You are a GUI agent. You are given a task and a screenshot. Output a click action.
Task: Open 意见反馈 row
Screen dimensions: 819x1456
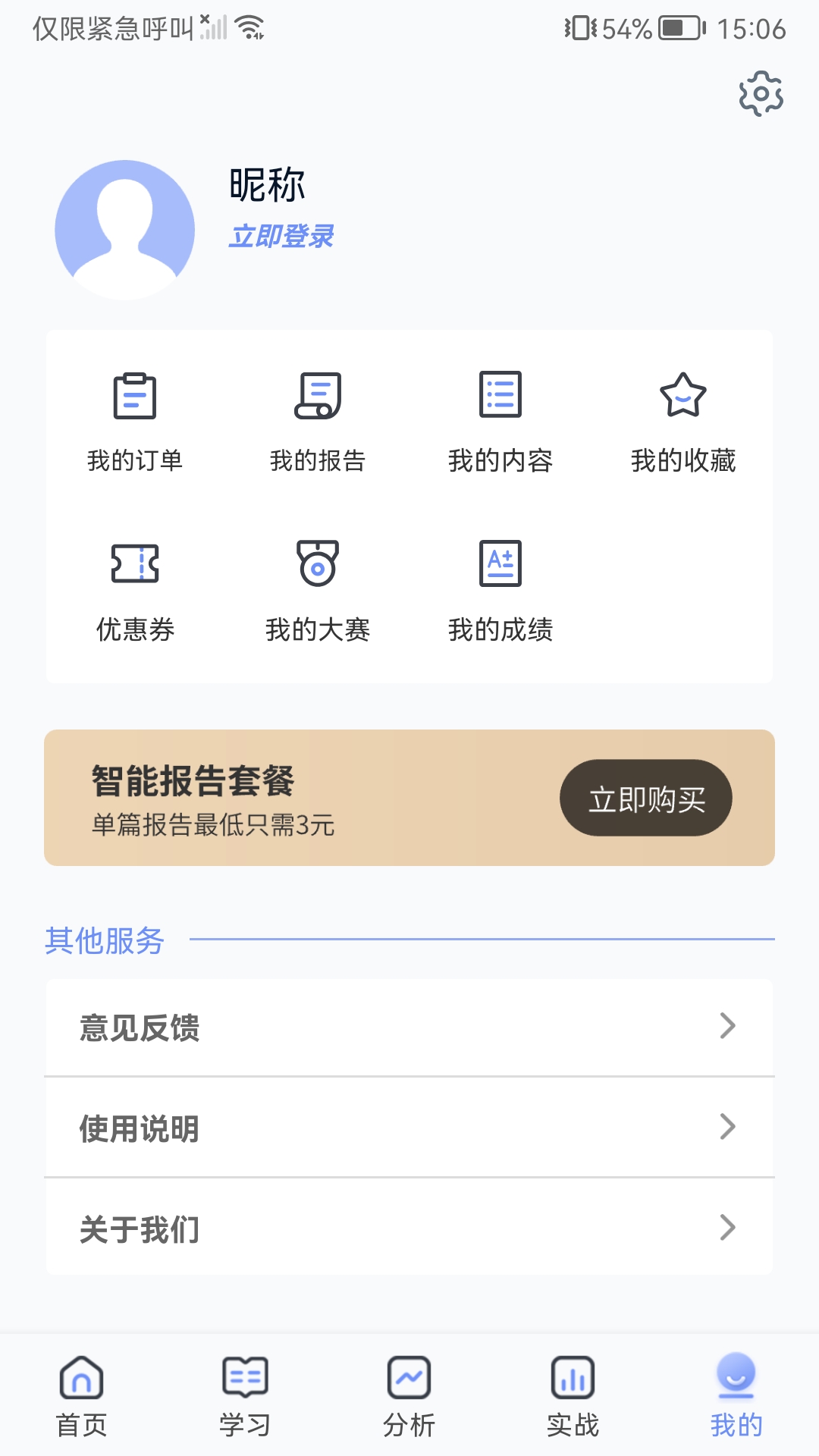click(409, 1028)
